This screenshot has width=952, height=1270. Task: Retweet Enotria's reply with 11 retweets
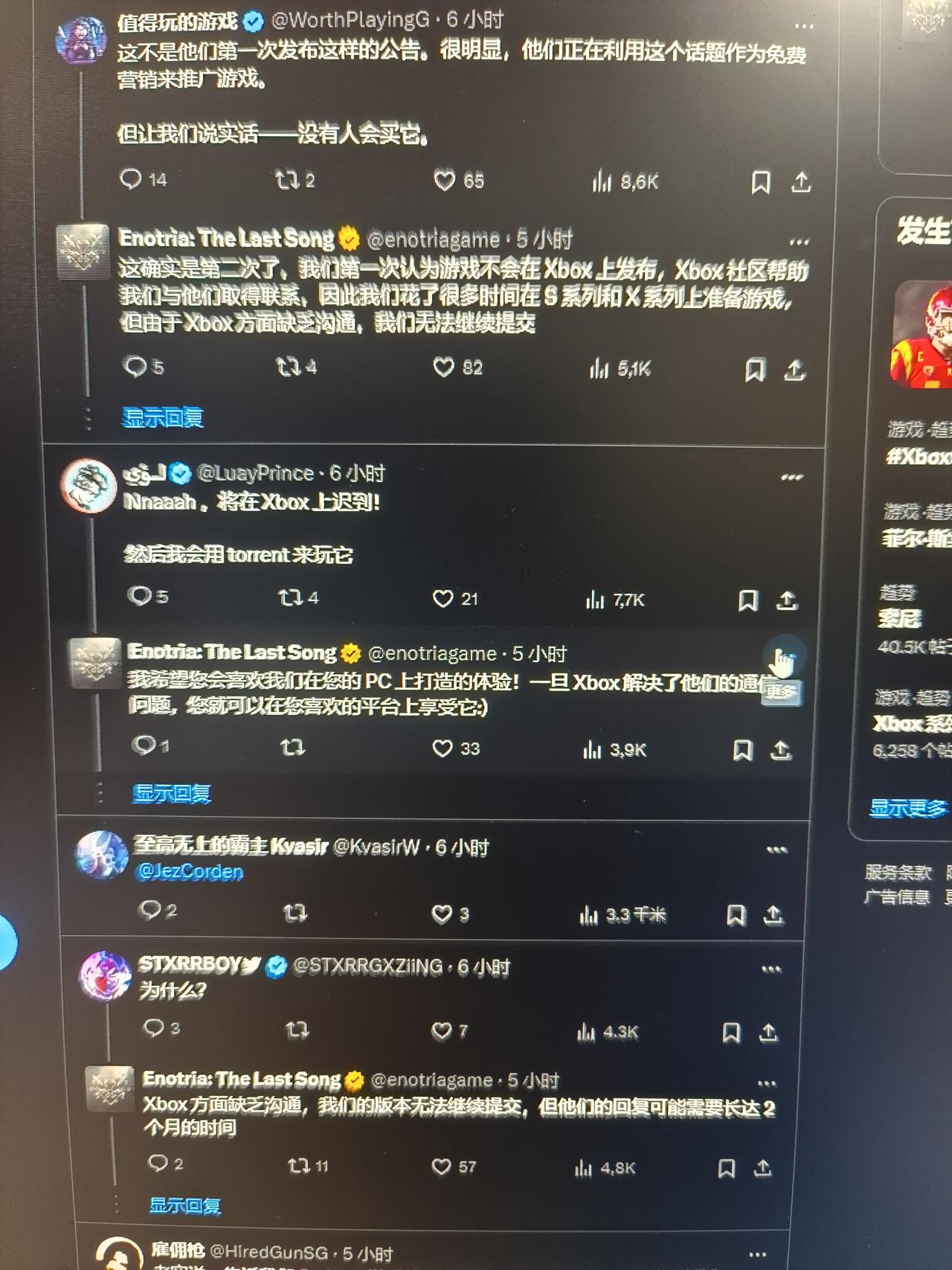(299, 1166)
